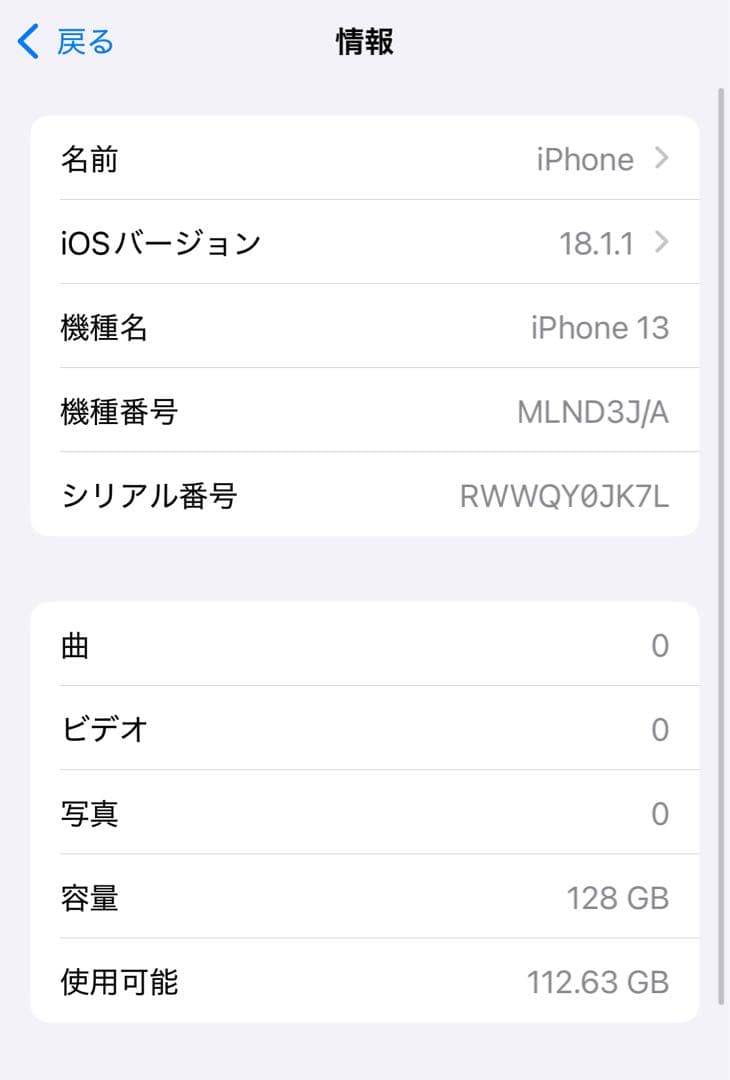Tap the first settings group card
This screenshot has height=1080, width=730.
tap(365, 328)
